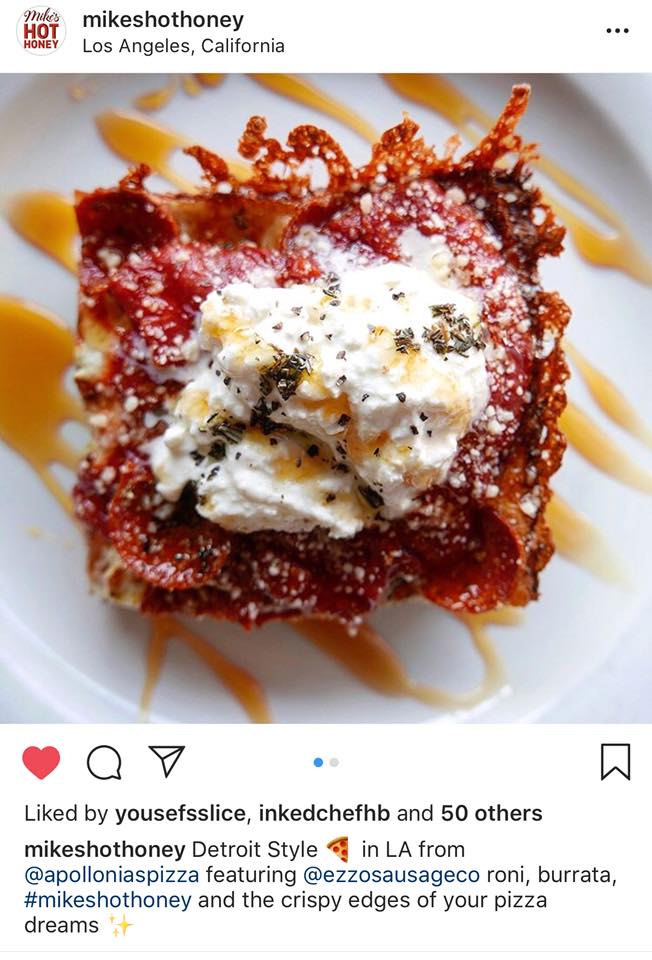652x960 pixels.
Task: Open mikeshothoney username in the caption
Action: 104,849
